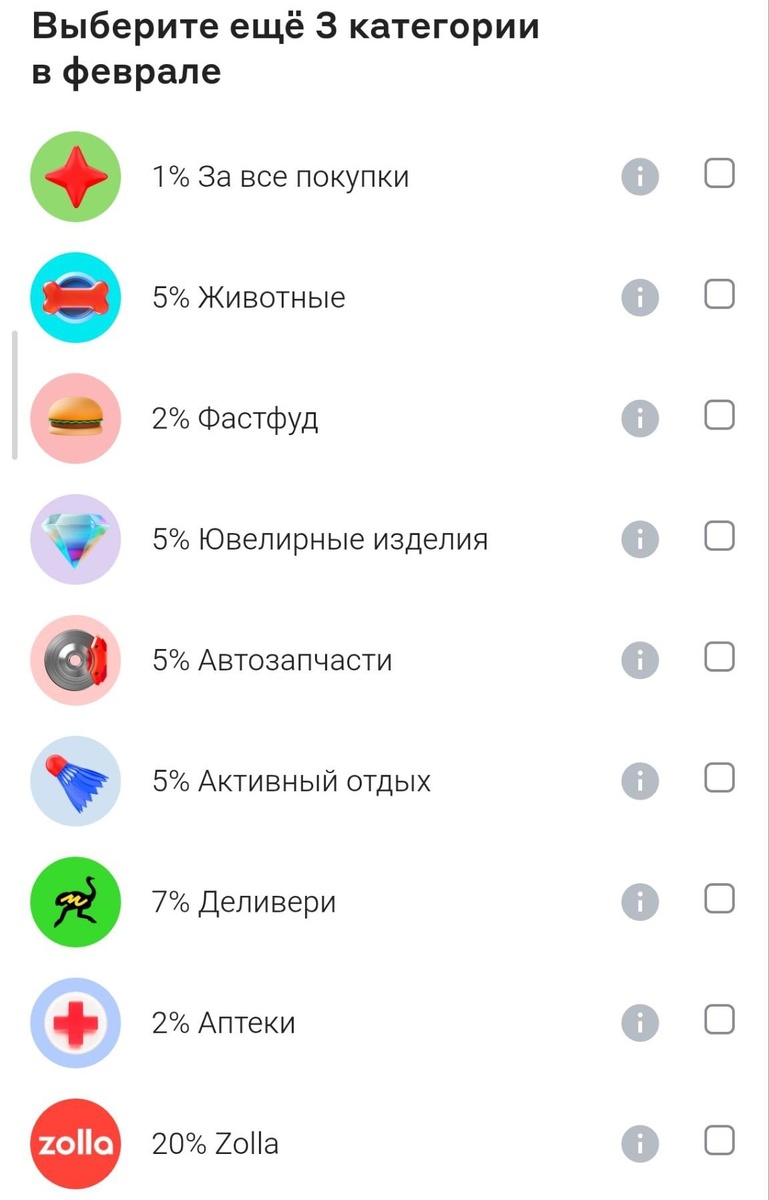Open details for «5% Активный отдых»
Screen dimensions: 769x1200
click(x=639, y=781)
